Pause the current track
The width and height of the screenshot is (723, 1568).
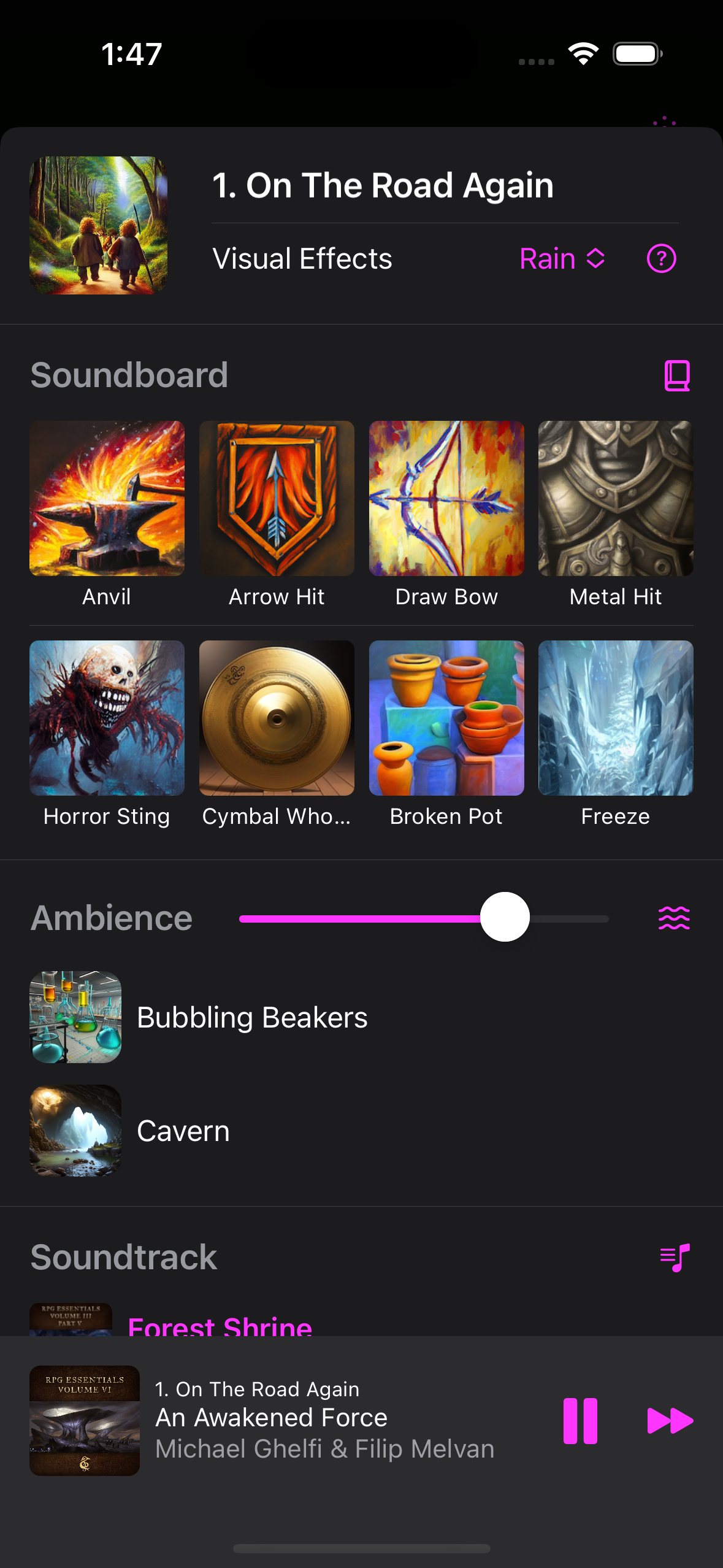coord(580,1421)
